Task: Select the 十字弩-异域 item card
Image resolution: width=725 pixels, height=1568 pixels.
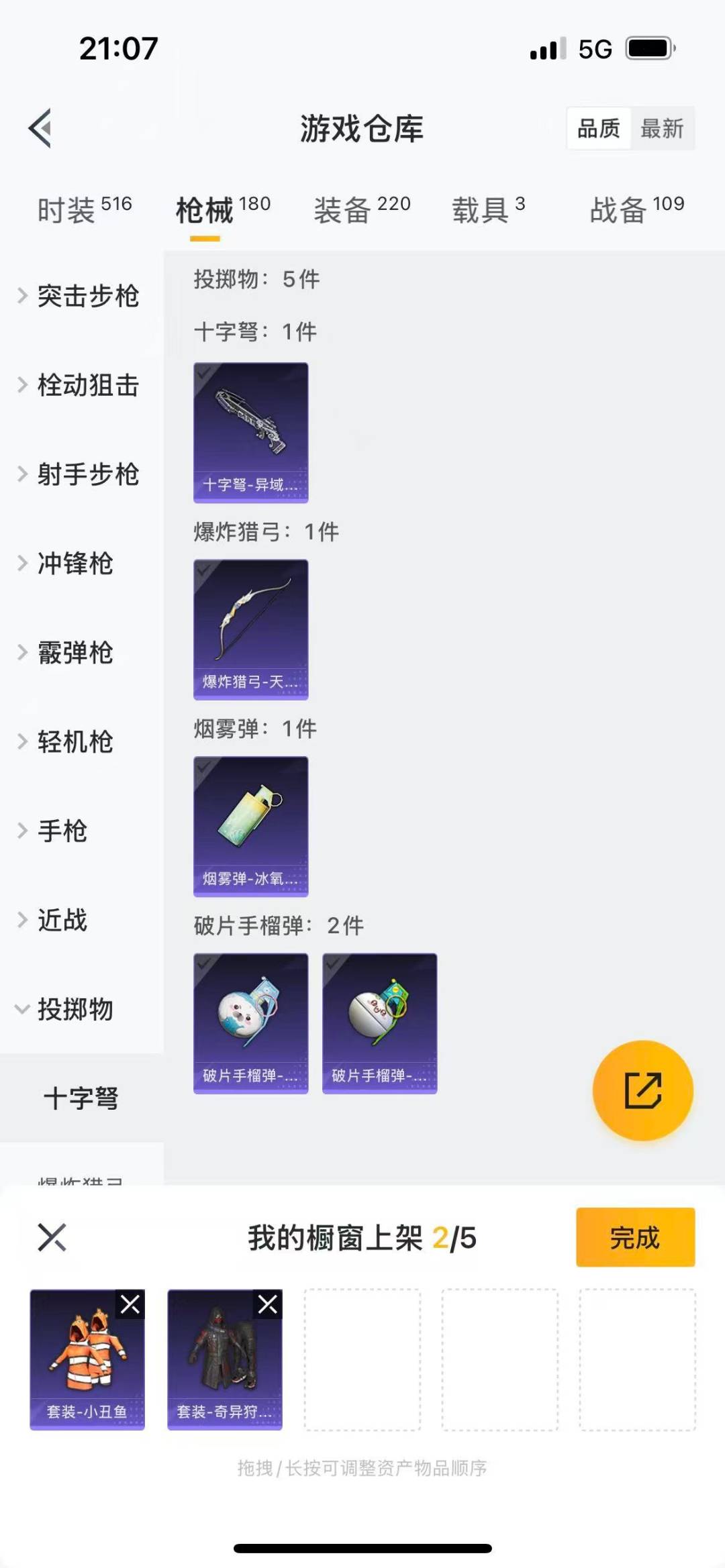Action: (x=251, y=432)
